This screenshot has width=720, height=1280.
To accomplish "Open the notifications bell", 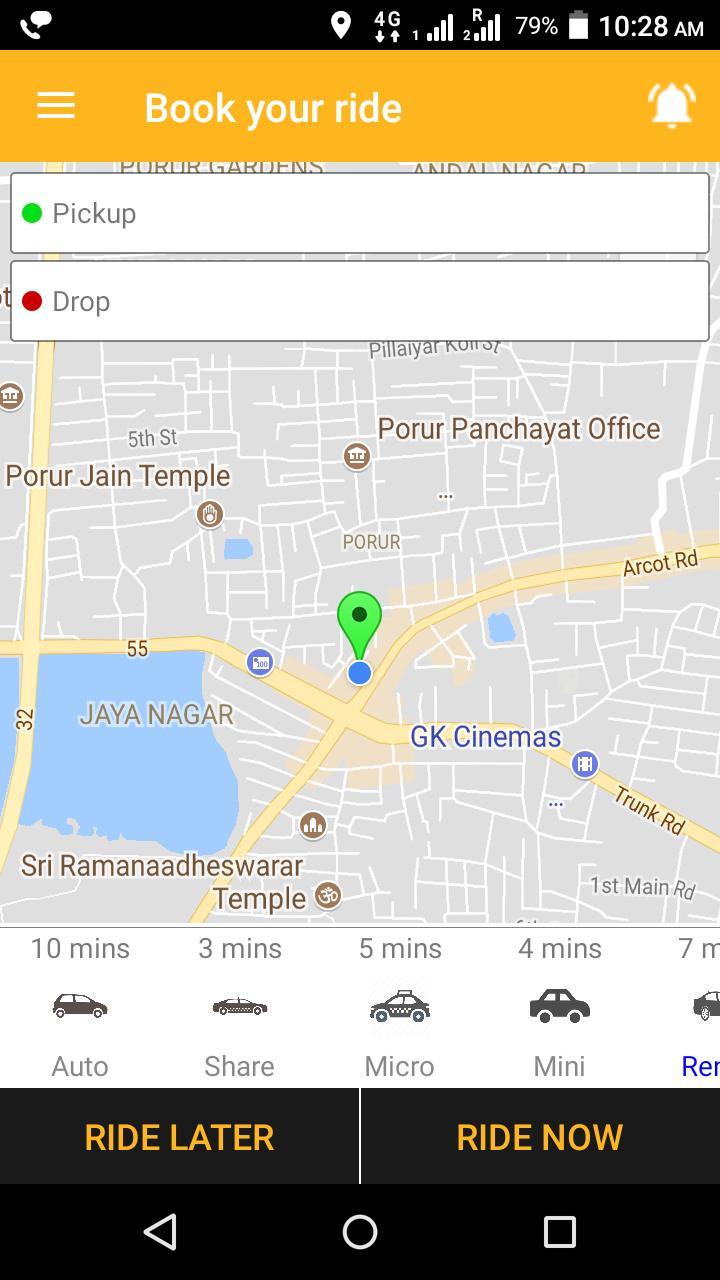I will point(672,105).
